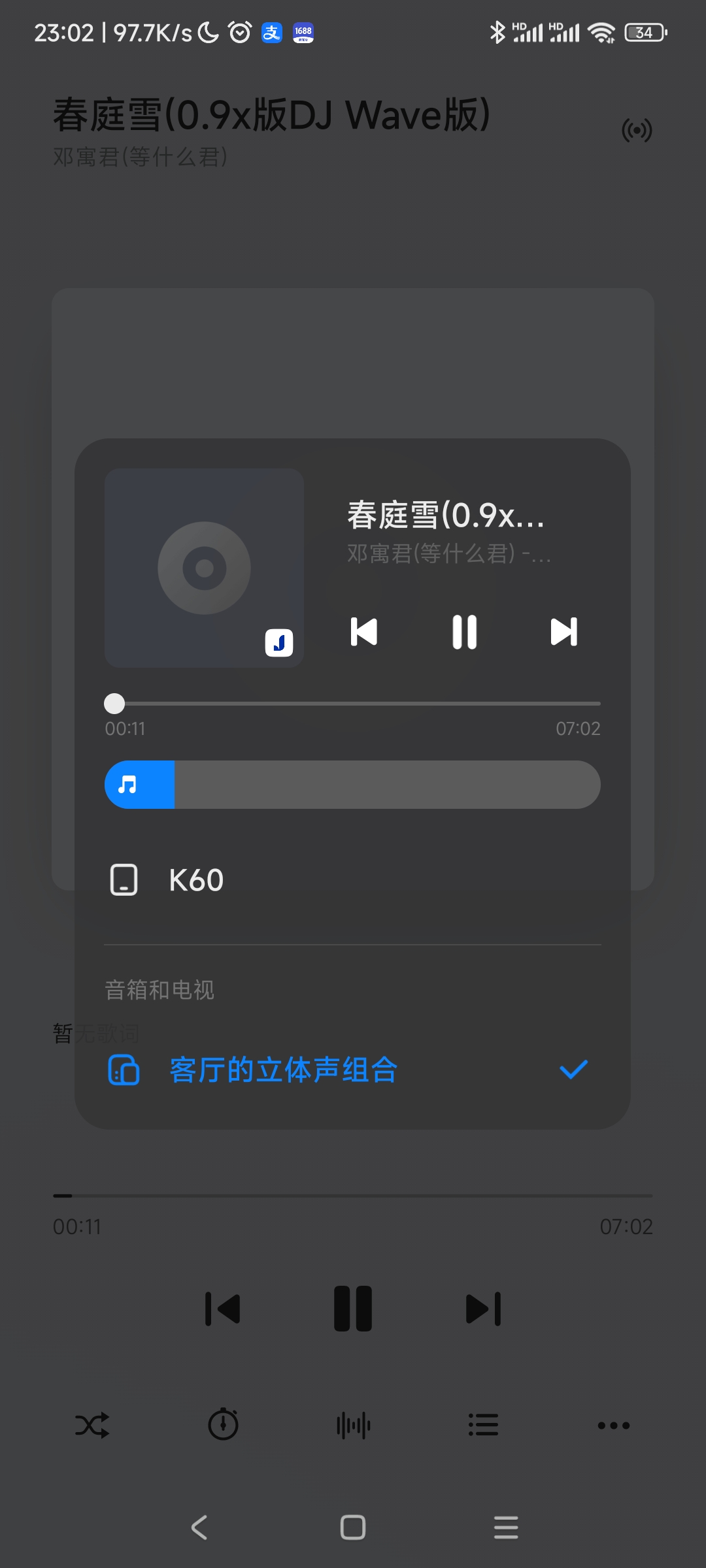Open the three-dot more options menu

tap(613, 1425)
